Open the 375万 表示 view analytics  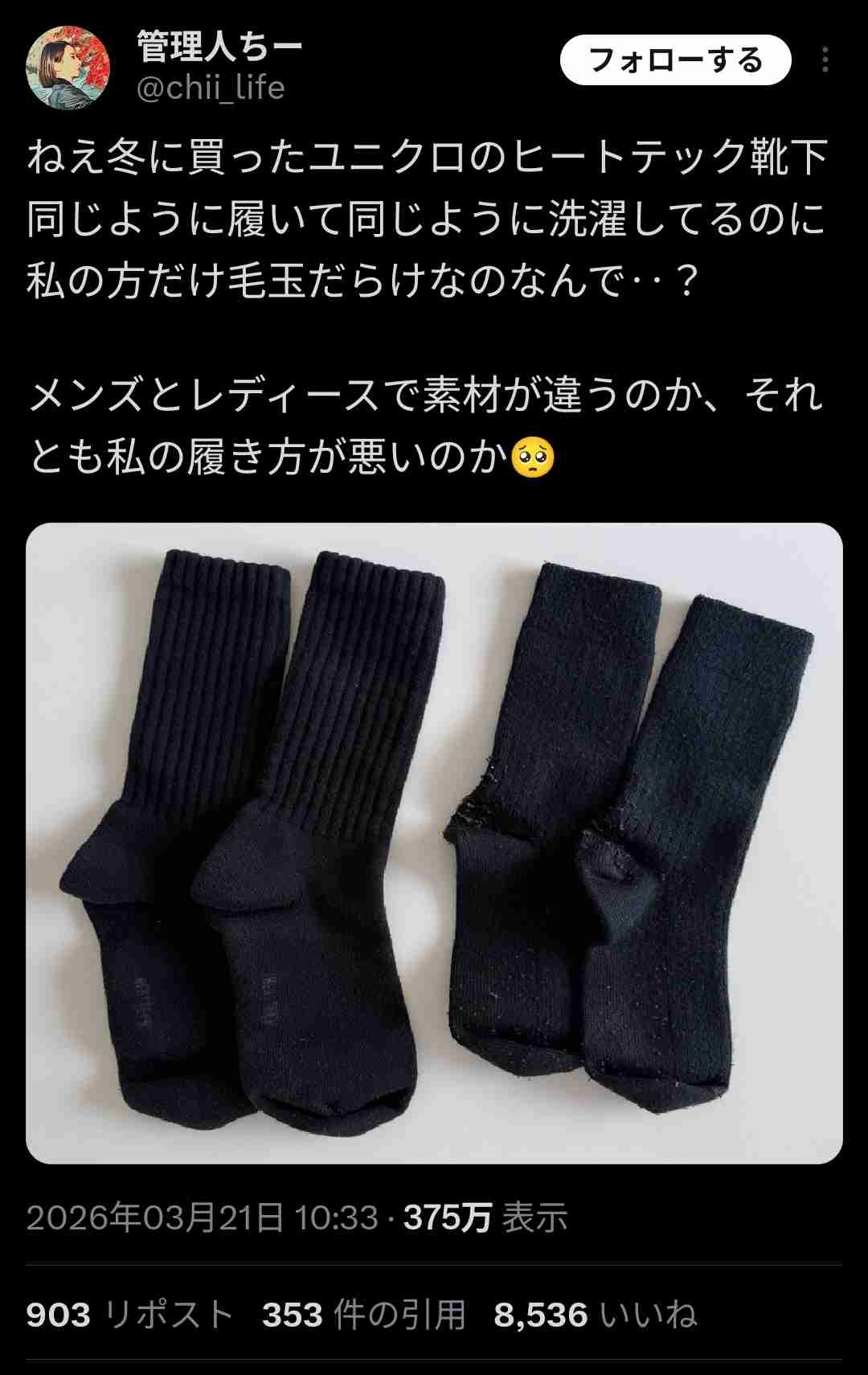pyautogui.click(x=485, y=1217)
